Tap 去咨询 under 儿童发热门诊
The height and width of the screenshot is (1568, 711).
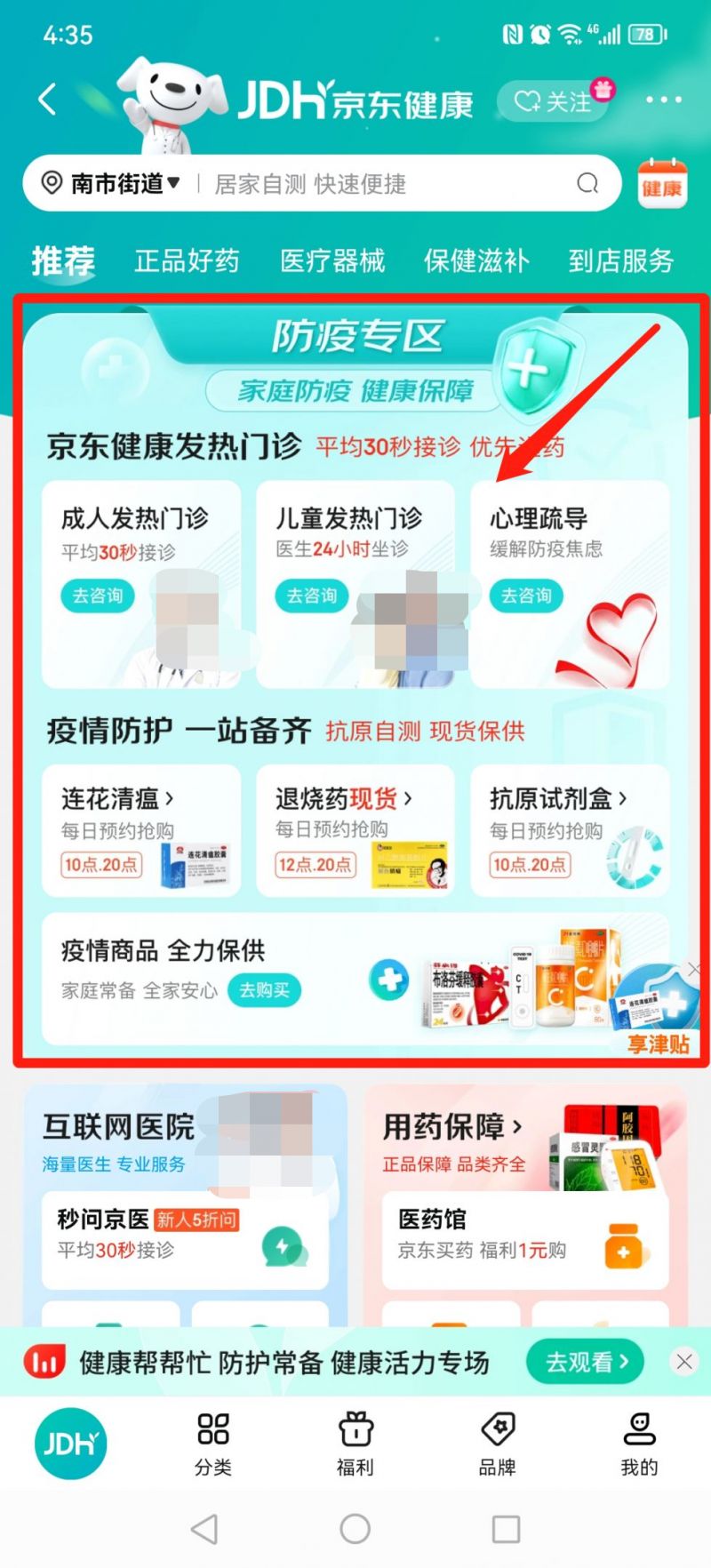click(312, 596)
